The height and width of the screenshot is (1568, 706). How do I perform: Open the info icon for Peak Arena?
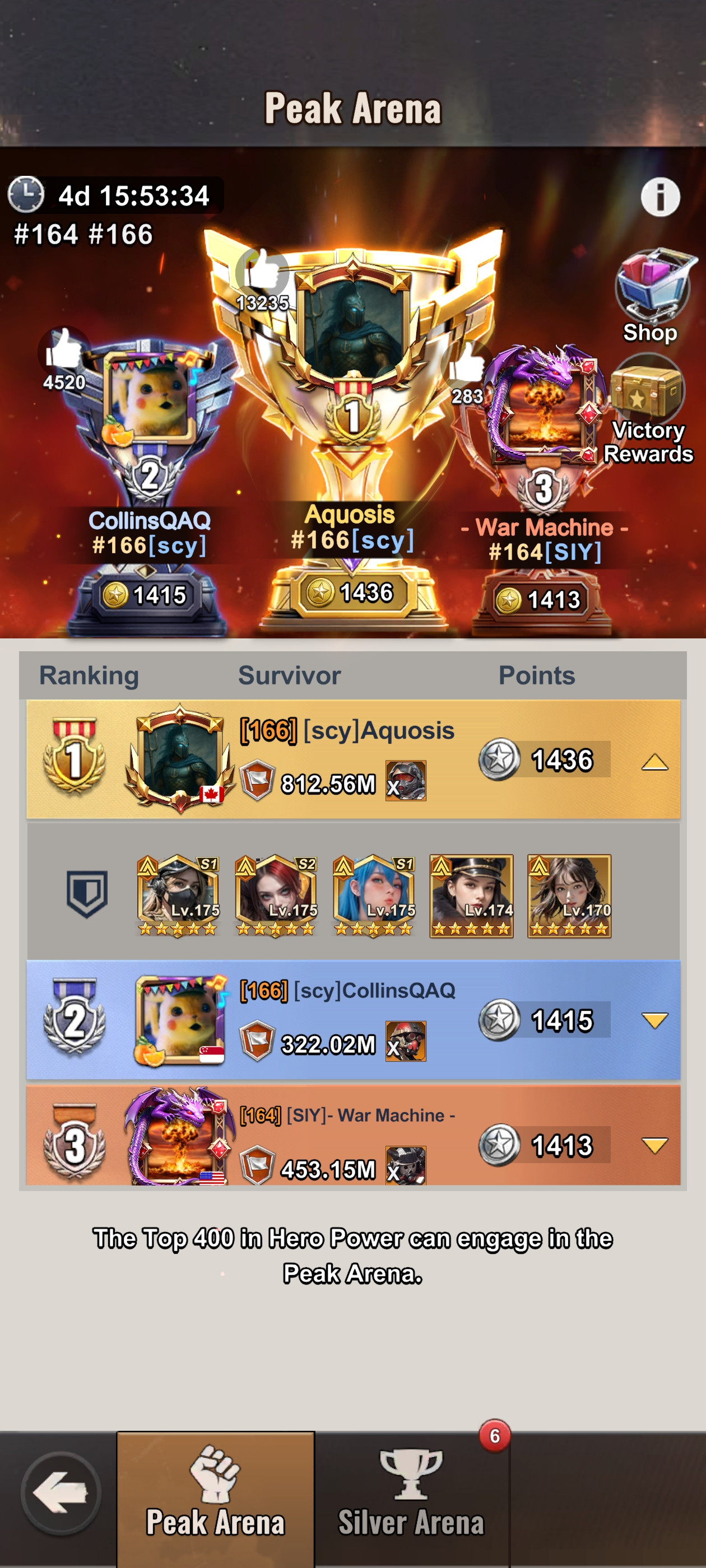[659, 197]
